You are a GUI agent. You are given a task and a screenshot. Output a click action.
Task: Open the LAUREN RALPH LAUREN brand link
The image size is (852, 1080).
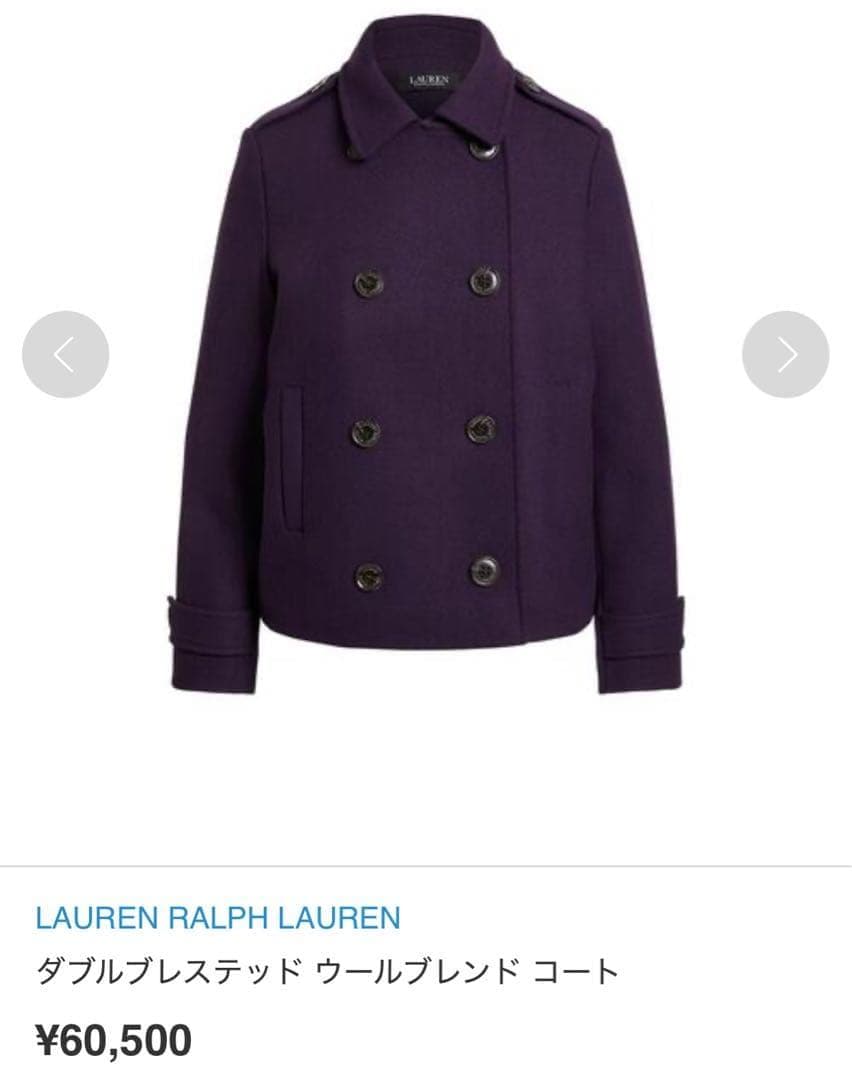(x=218, y=917)
